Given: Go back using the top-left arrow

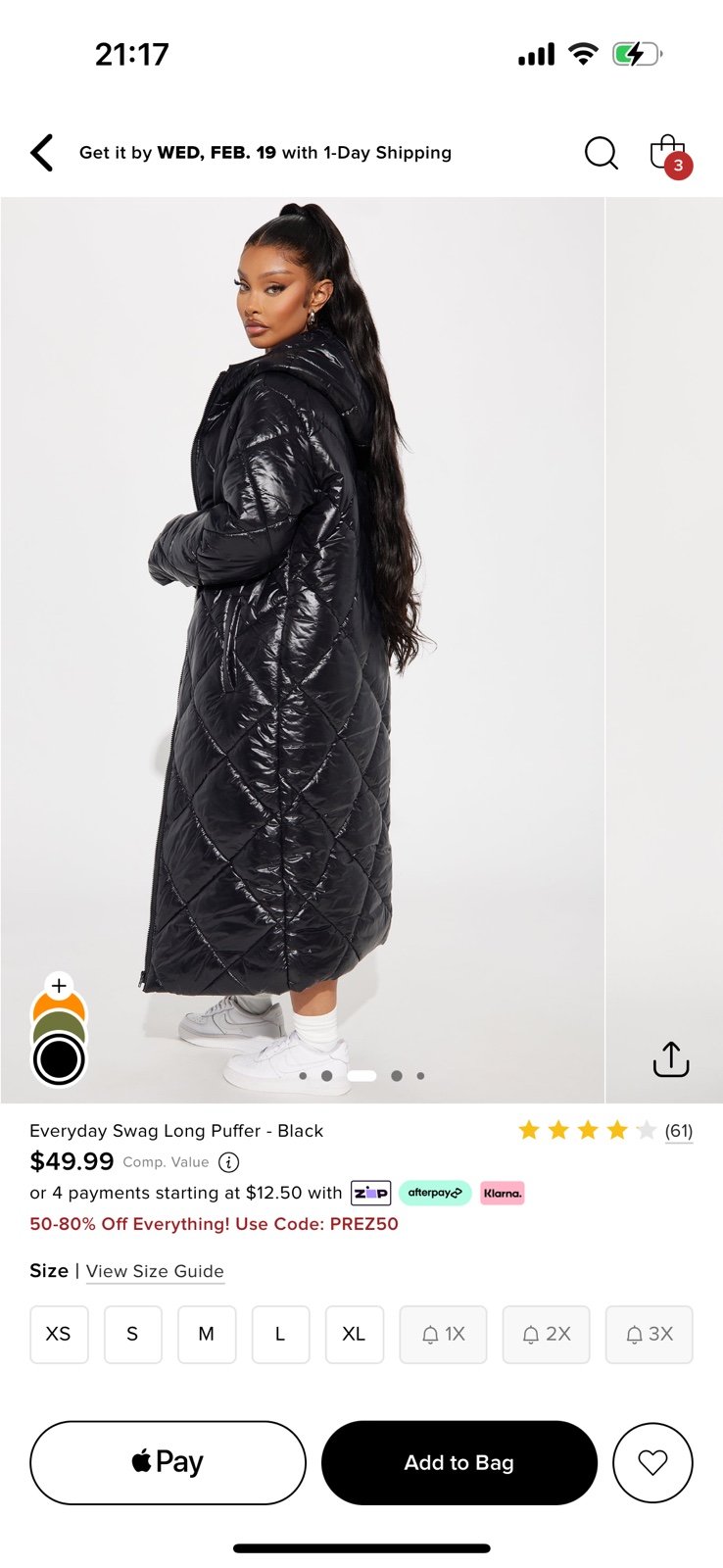Looking at the screenshot, I should click(42, 153).
